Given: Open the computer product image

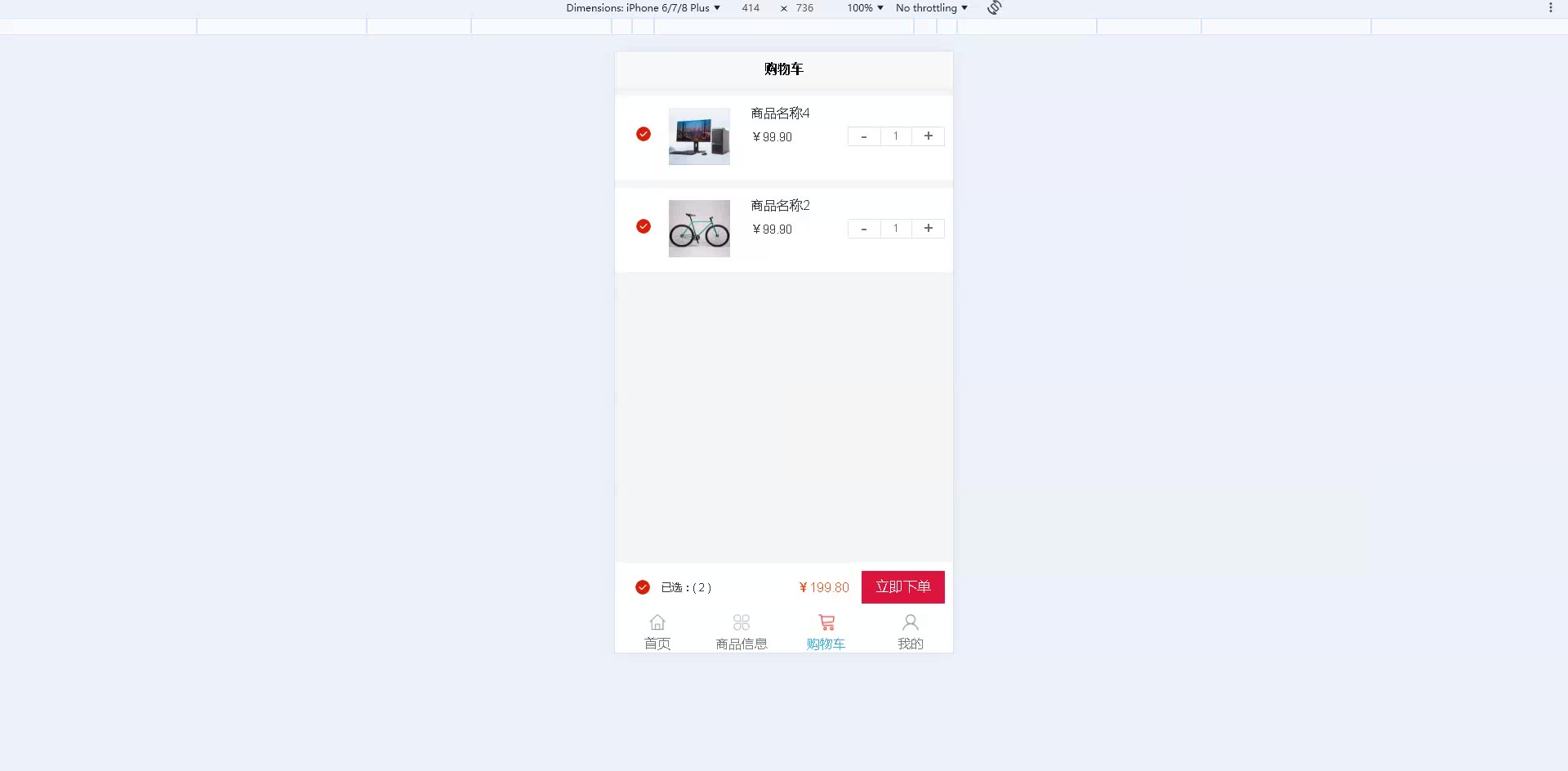Looking at the screenshot, I should tap(699, 136).
